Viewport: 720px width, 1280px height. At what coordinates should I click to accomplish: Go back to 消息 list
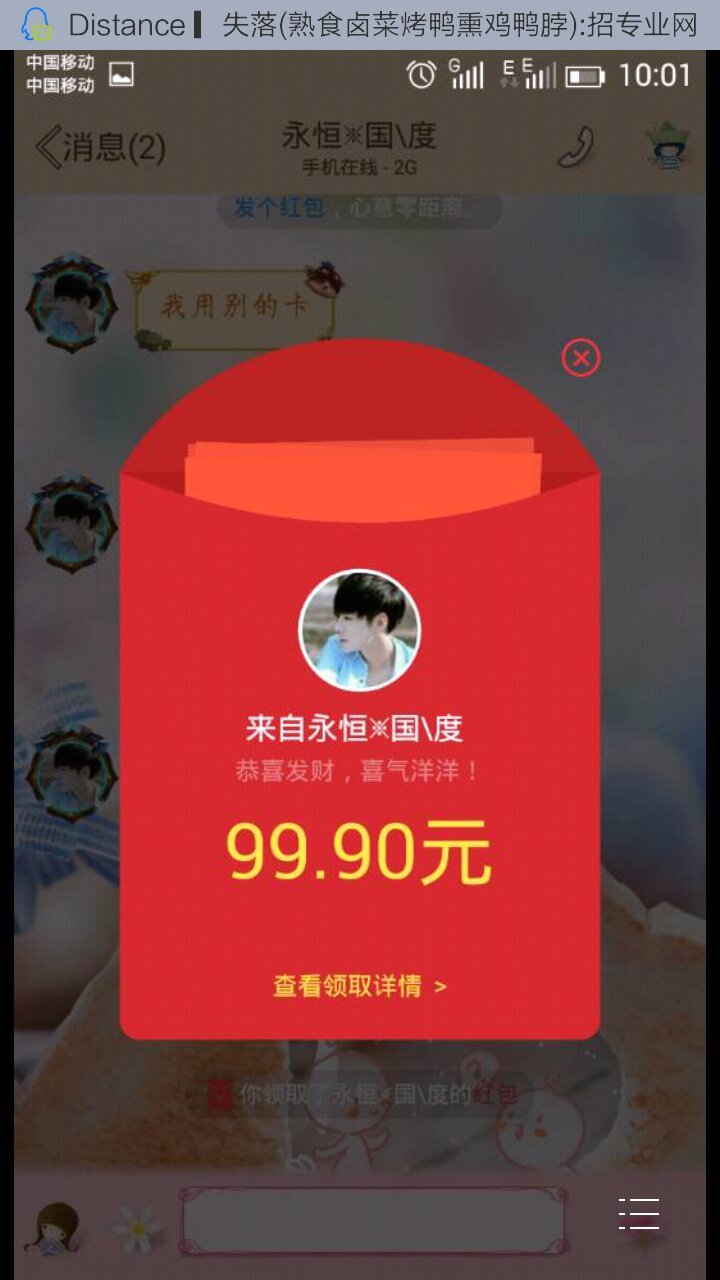[100, 148]
